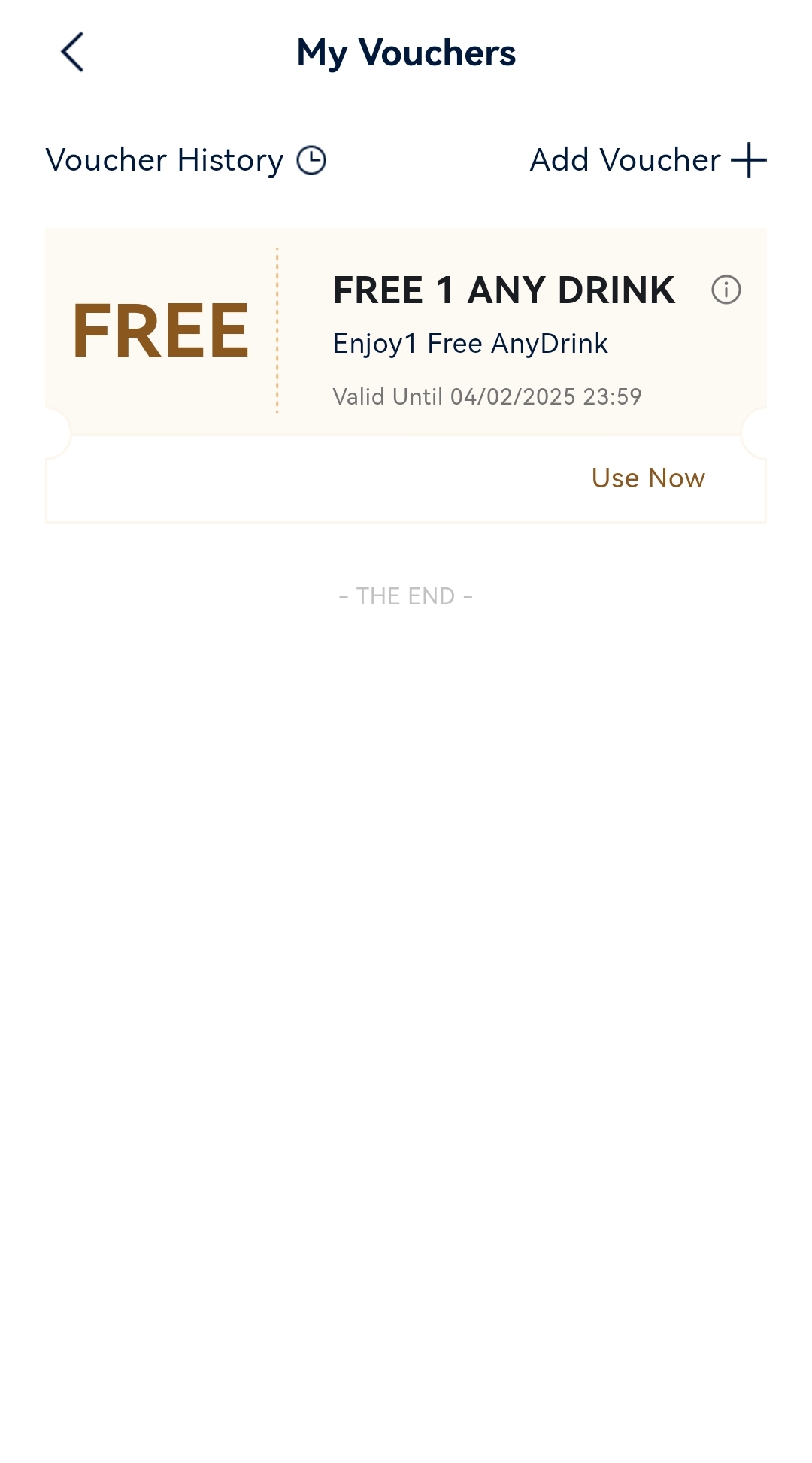View info for FREE 1 ANY DRINK voucher

(726, 290)
